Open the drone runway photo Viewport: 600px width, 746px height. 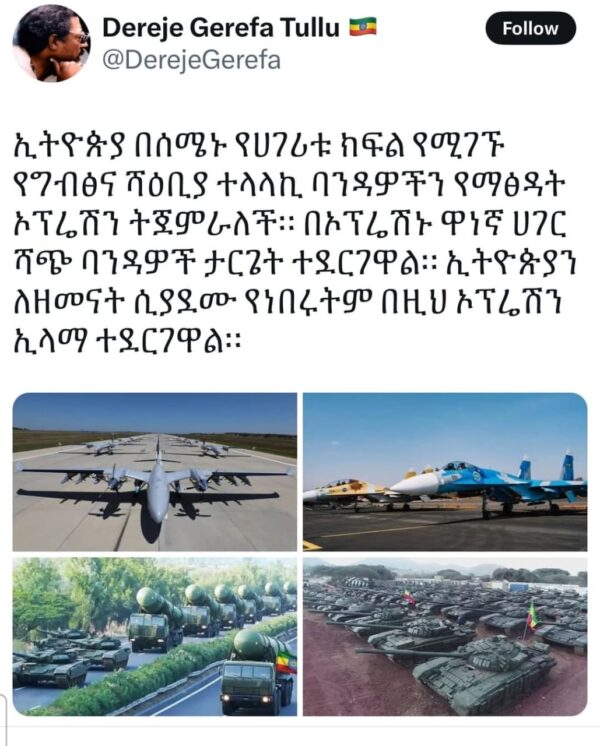point(155,472)
